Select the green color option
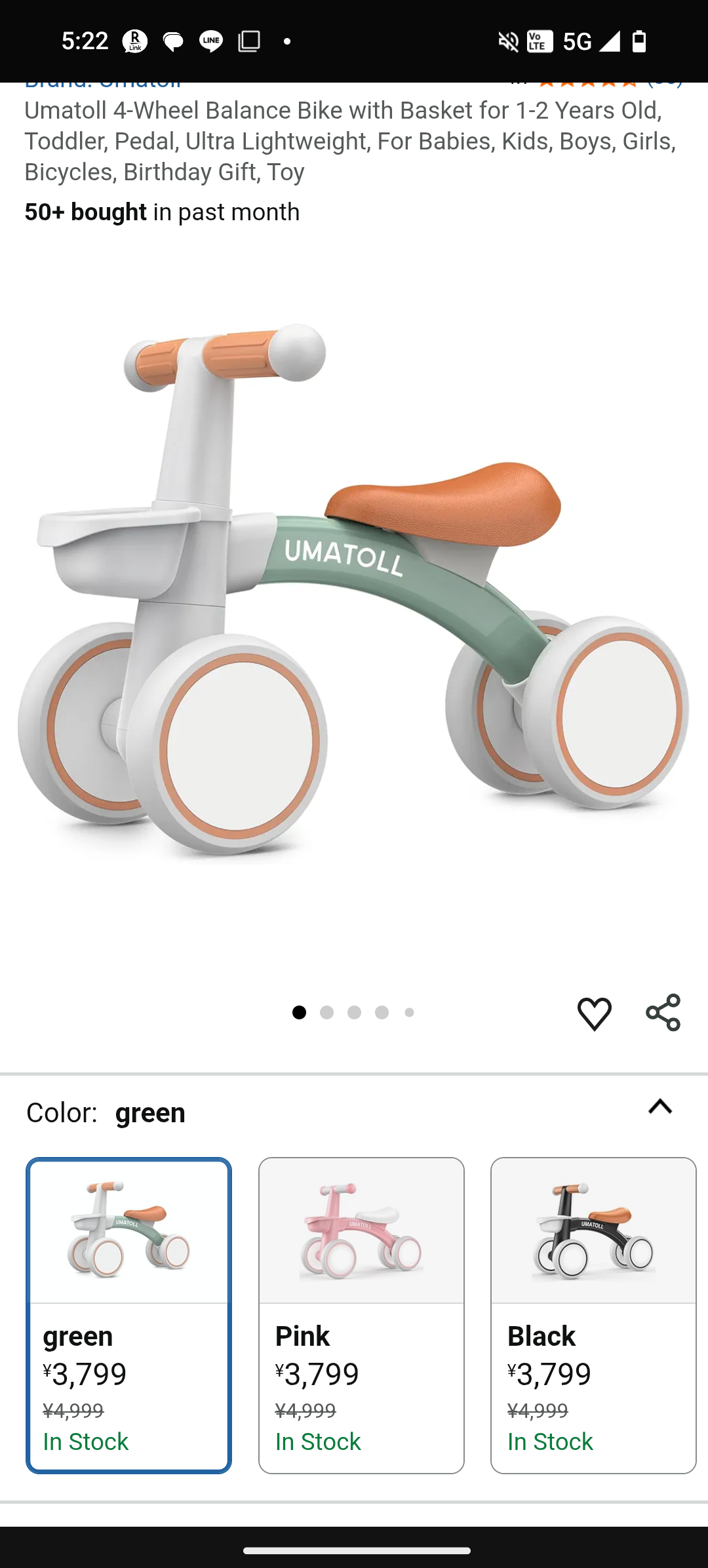 [x=128, y=1315]
